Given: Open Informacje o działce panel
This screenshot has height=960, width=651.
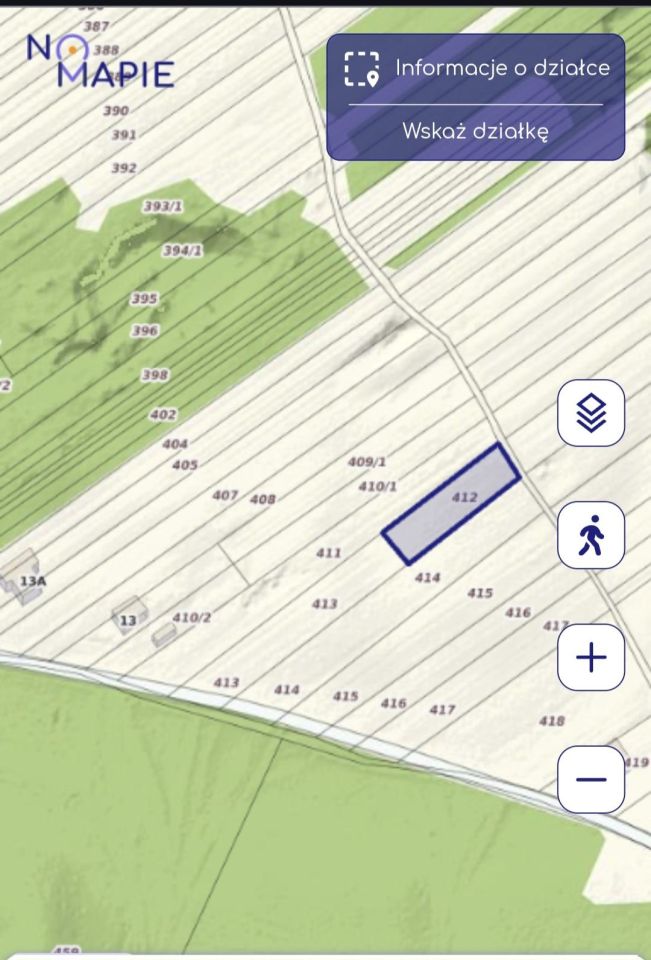Looking at the screenshot, I should [477, 69].
